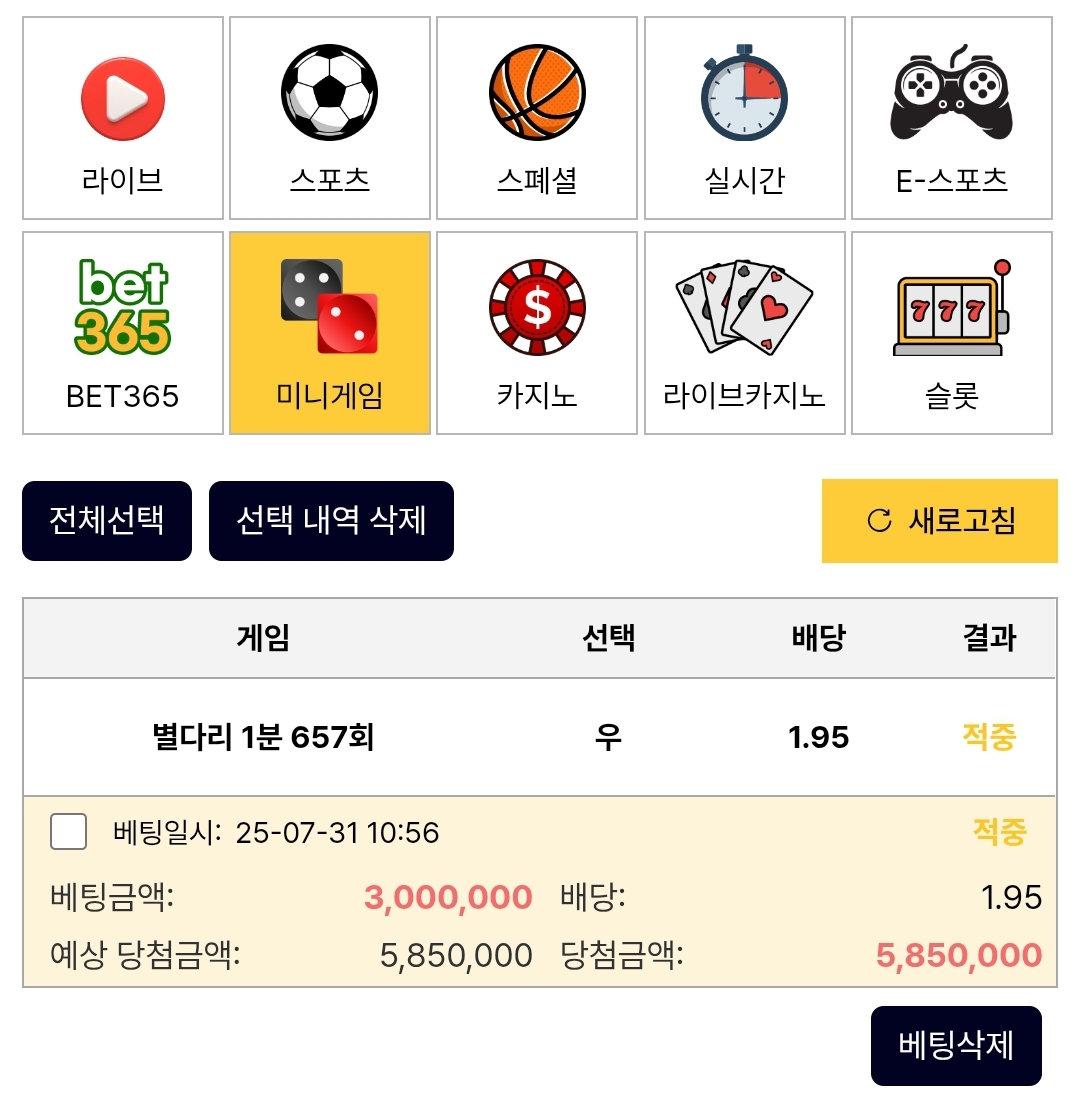Open the 실시간 section
Viewport: 1080px width, 1108px height.
(744, 118)
